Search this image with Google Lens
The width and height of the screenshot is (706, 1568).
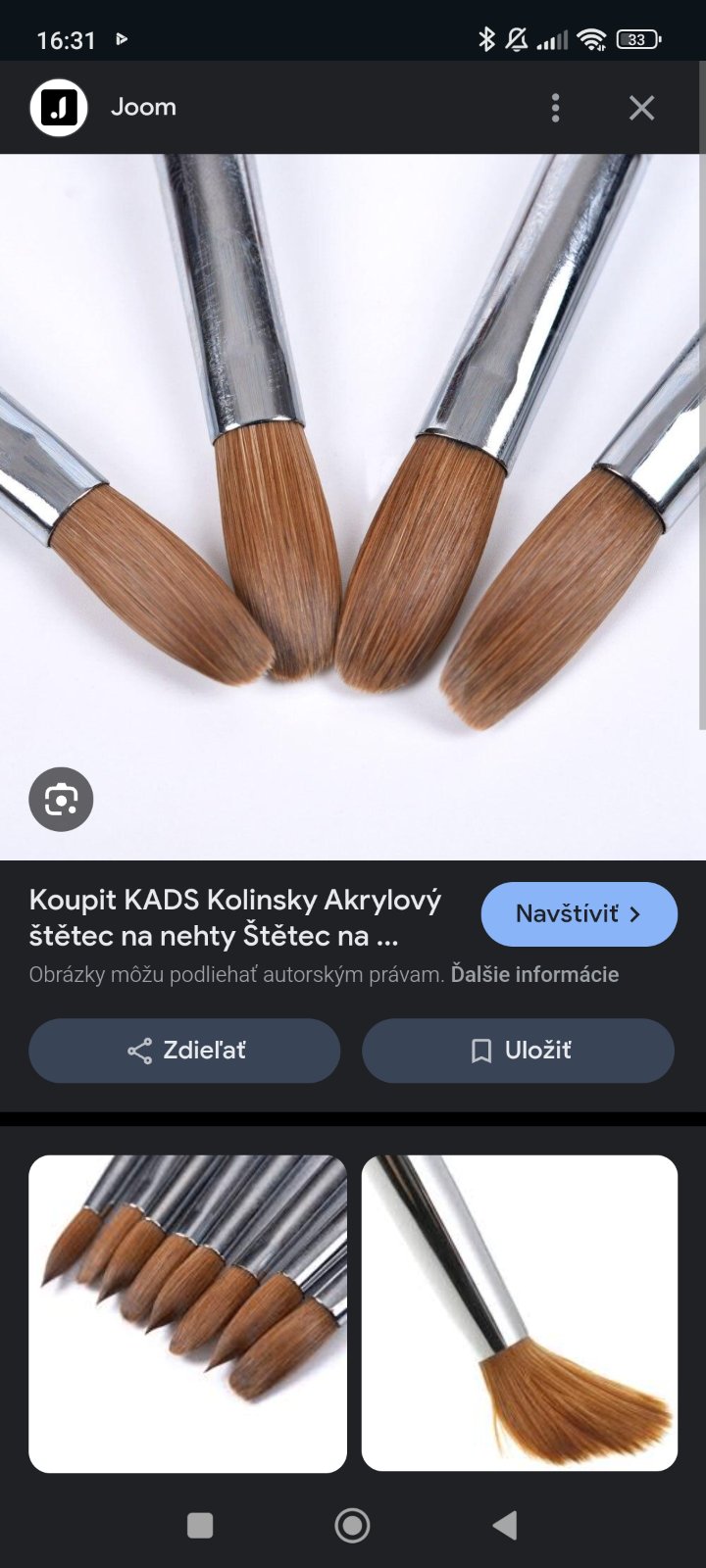pyautogui.click(x=61, y=800)
